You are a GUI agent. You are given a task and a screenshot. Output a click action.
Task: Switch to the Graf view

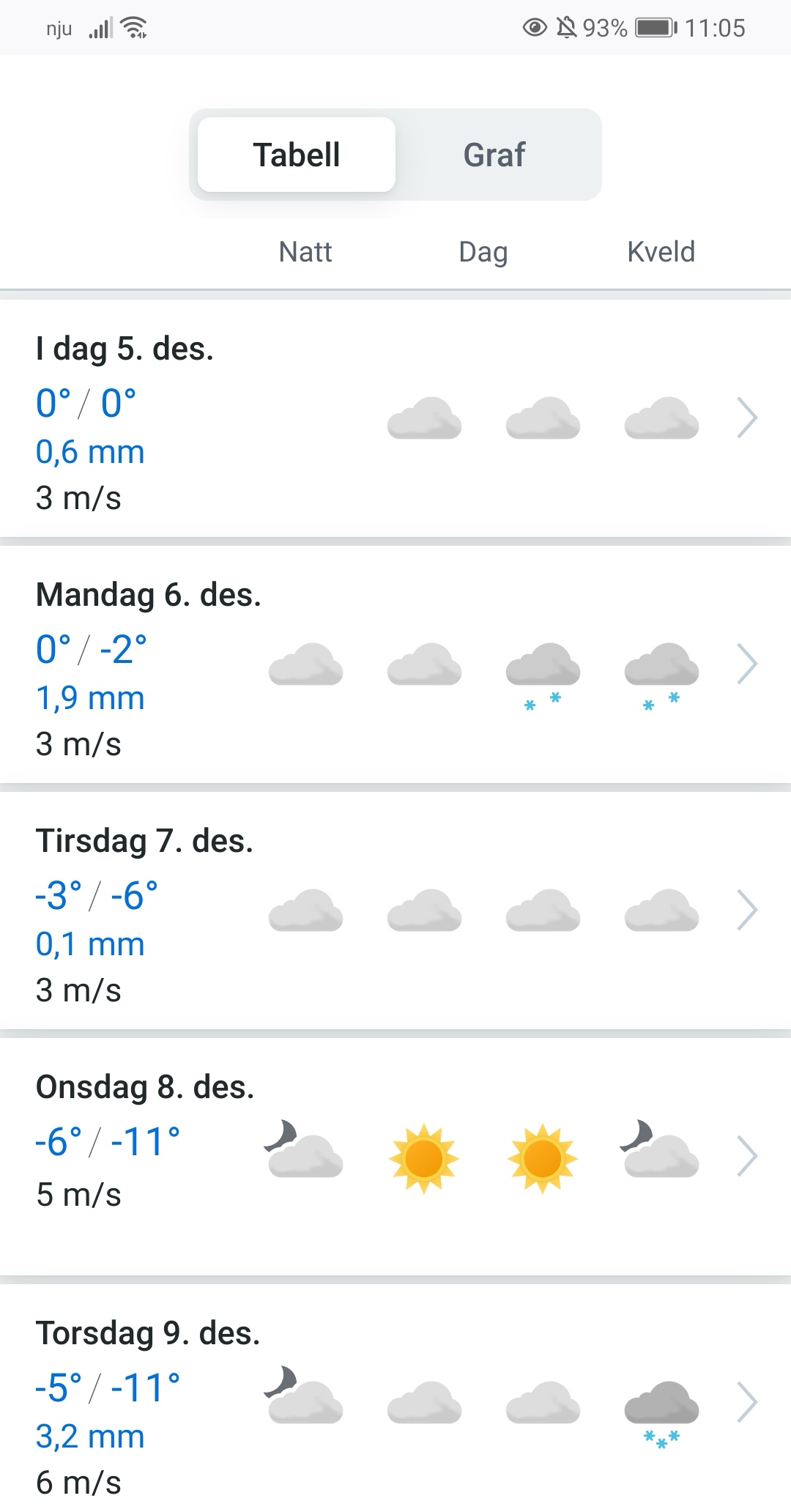[x=494, y=155]
